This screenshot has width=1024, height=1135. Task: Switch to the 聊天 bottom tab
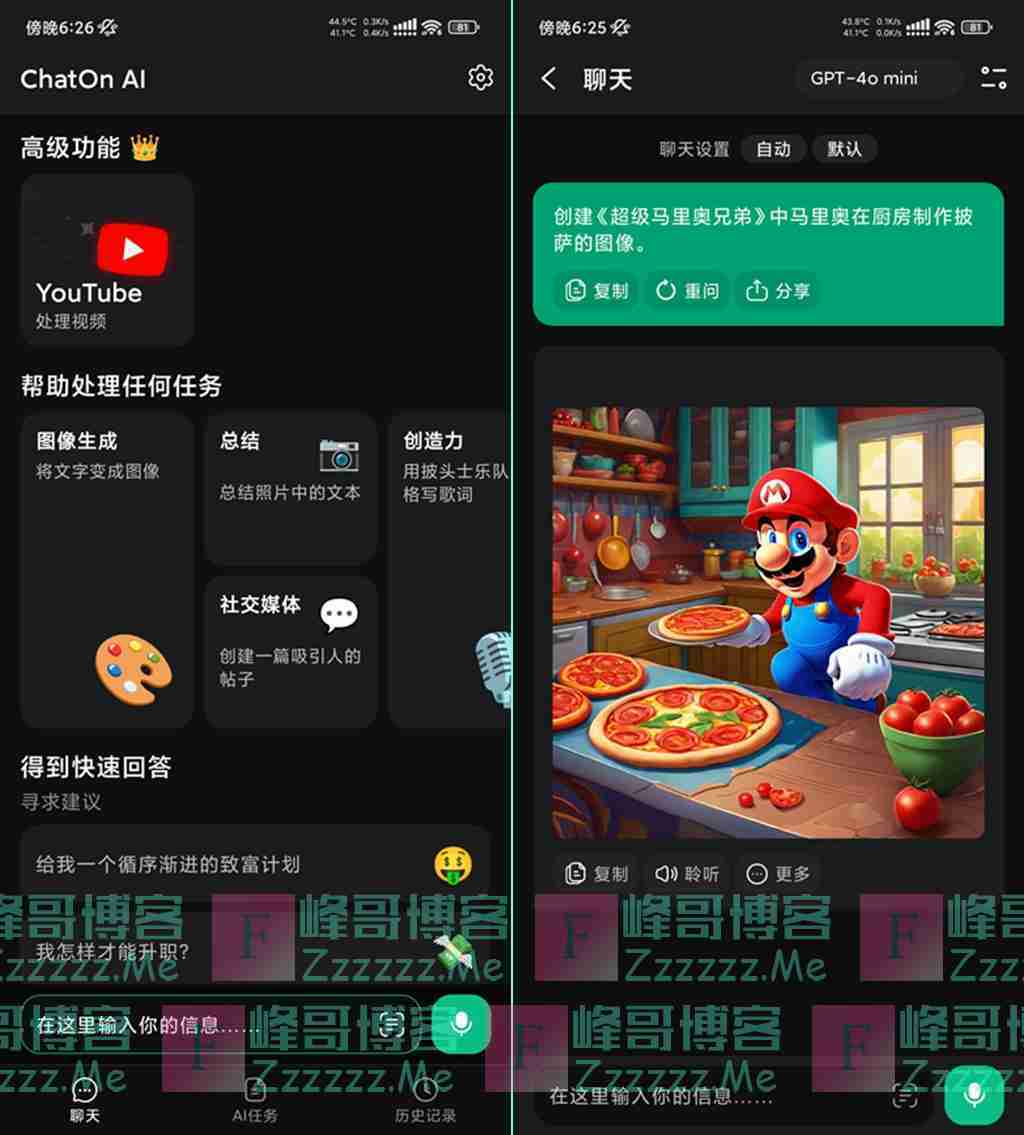pos(85,1098)
